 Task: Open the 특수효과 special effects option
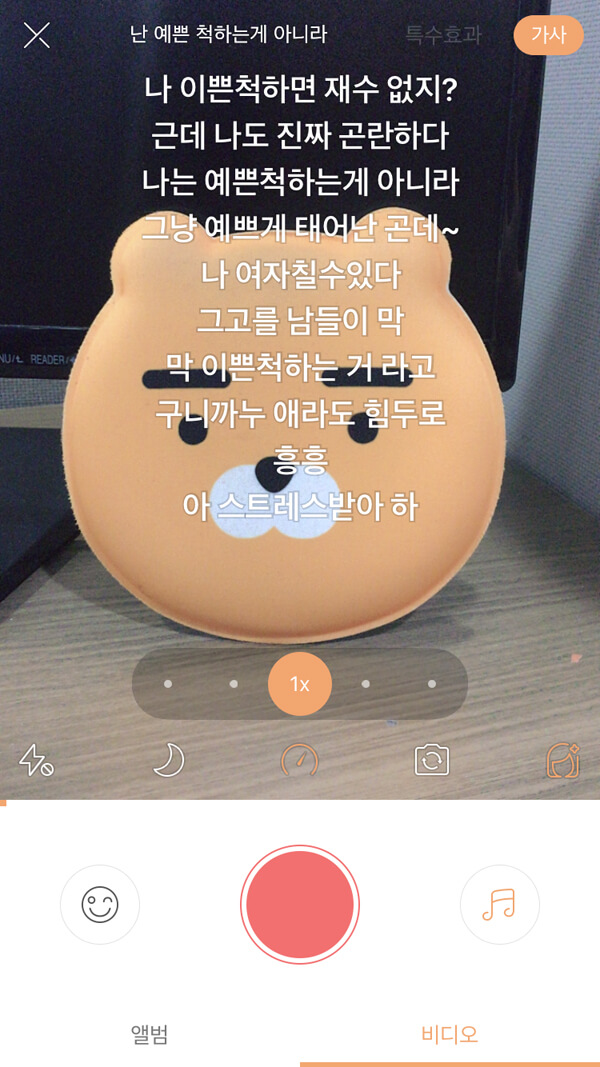(443, 36)
